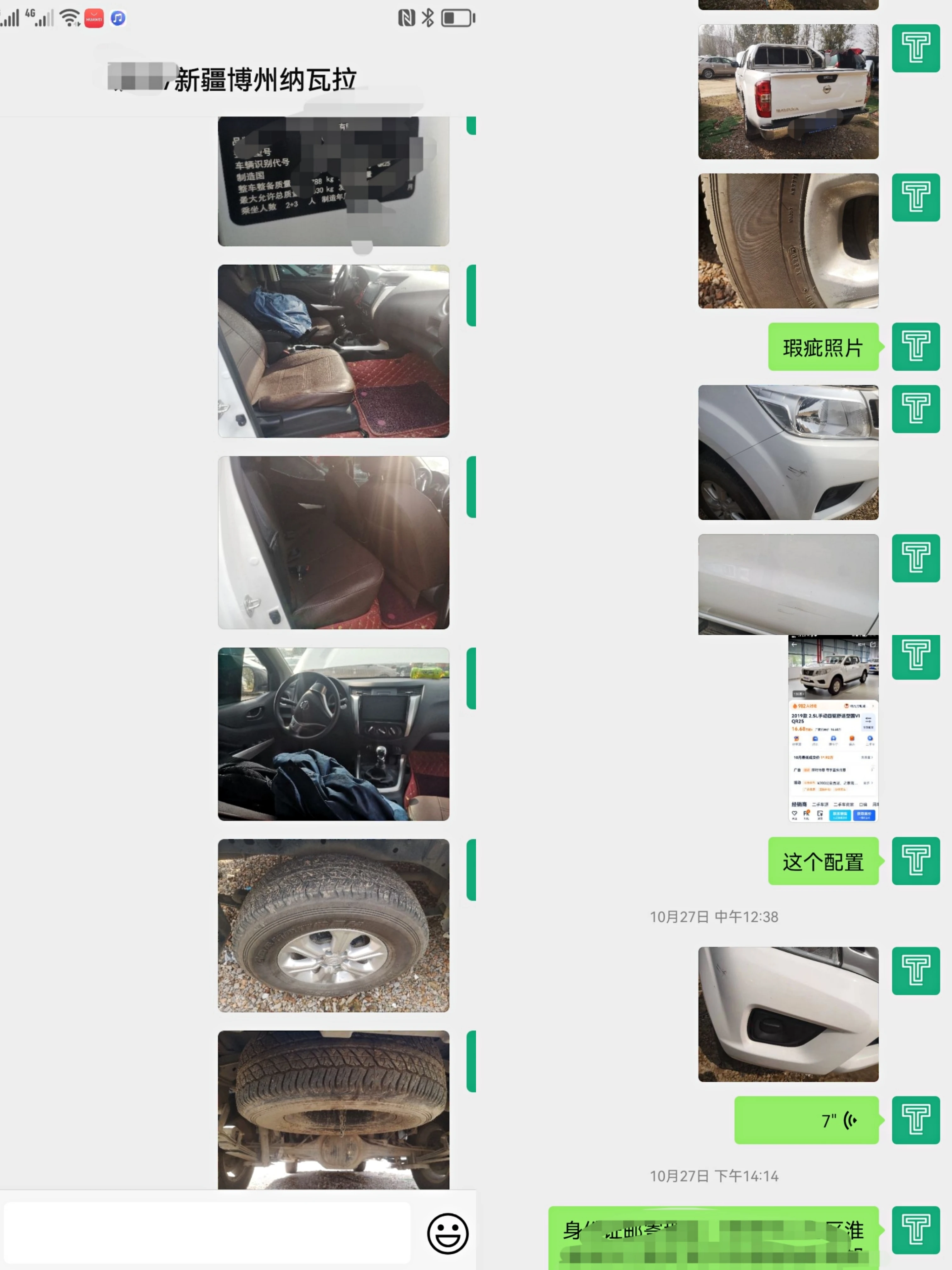Open sender avatar beside 瑕疵照片 message
Image resolution: width=952 pixels, height=1270 pixels.
click(x=915, y=346)
